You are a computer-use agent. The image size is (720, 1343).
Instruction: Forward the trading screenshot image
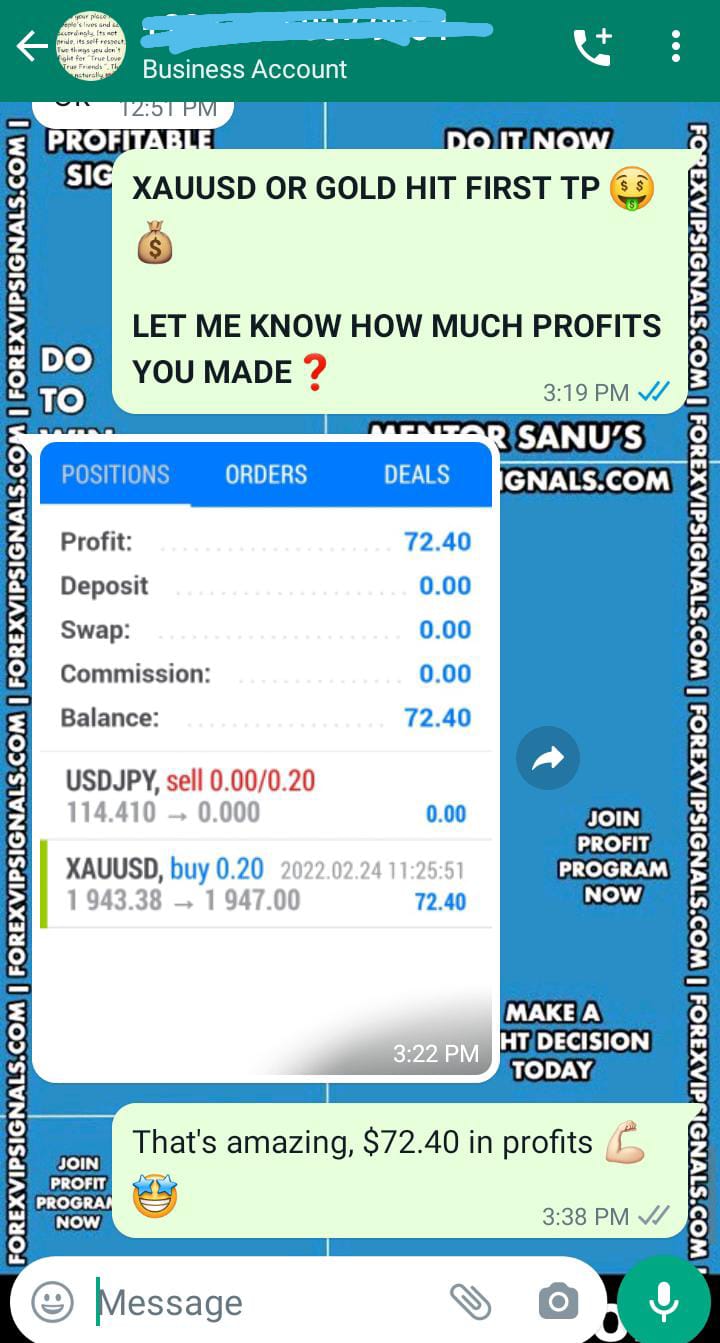pos(548,759)
